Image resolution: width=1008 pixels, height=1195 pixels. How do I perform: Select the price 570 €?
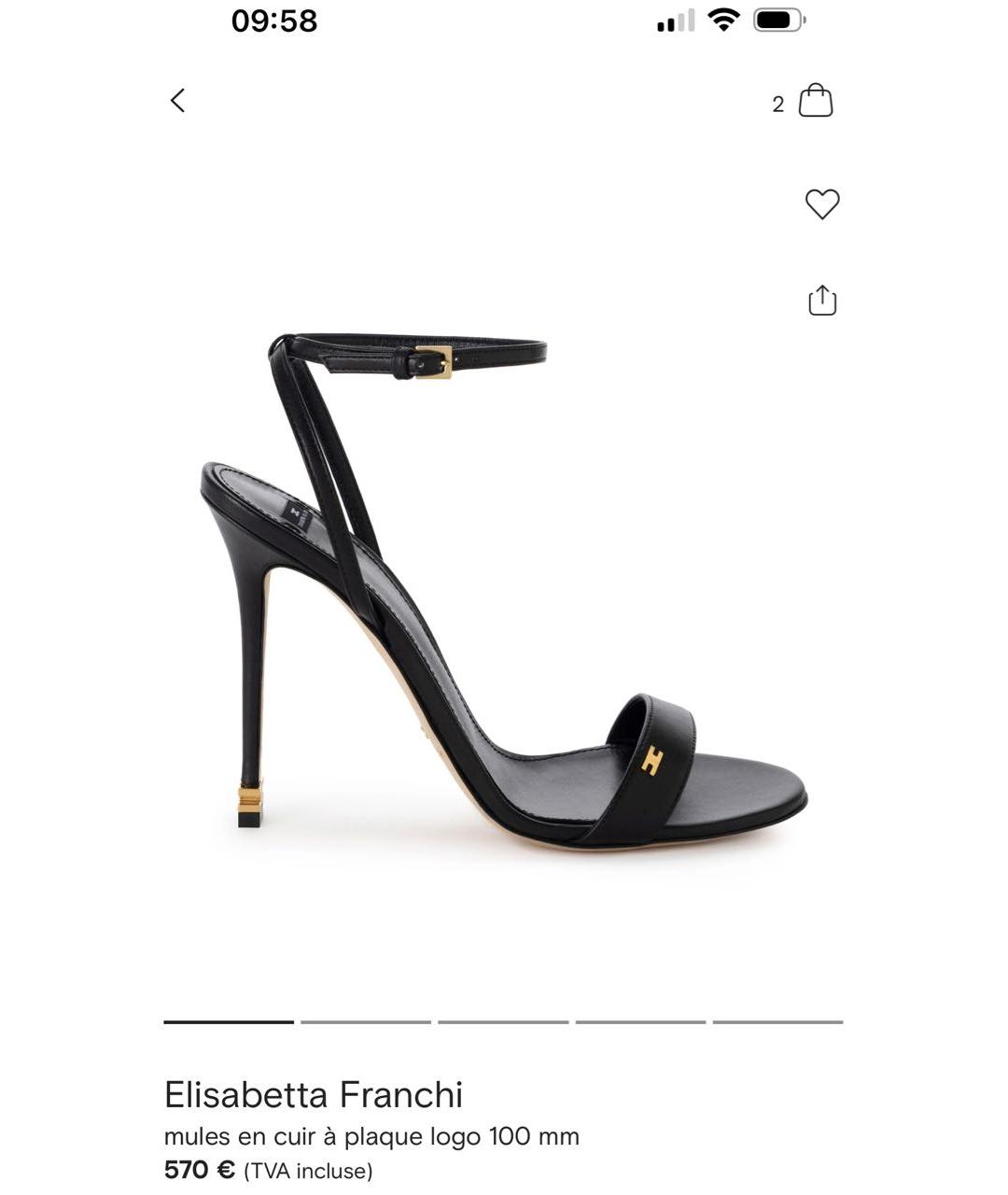196,1167
